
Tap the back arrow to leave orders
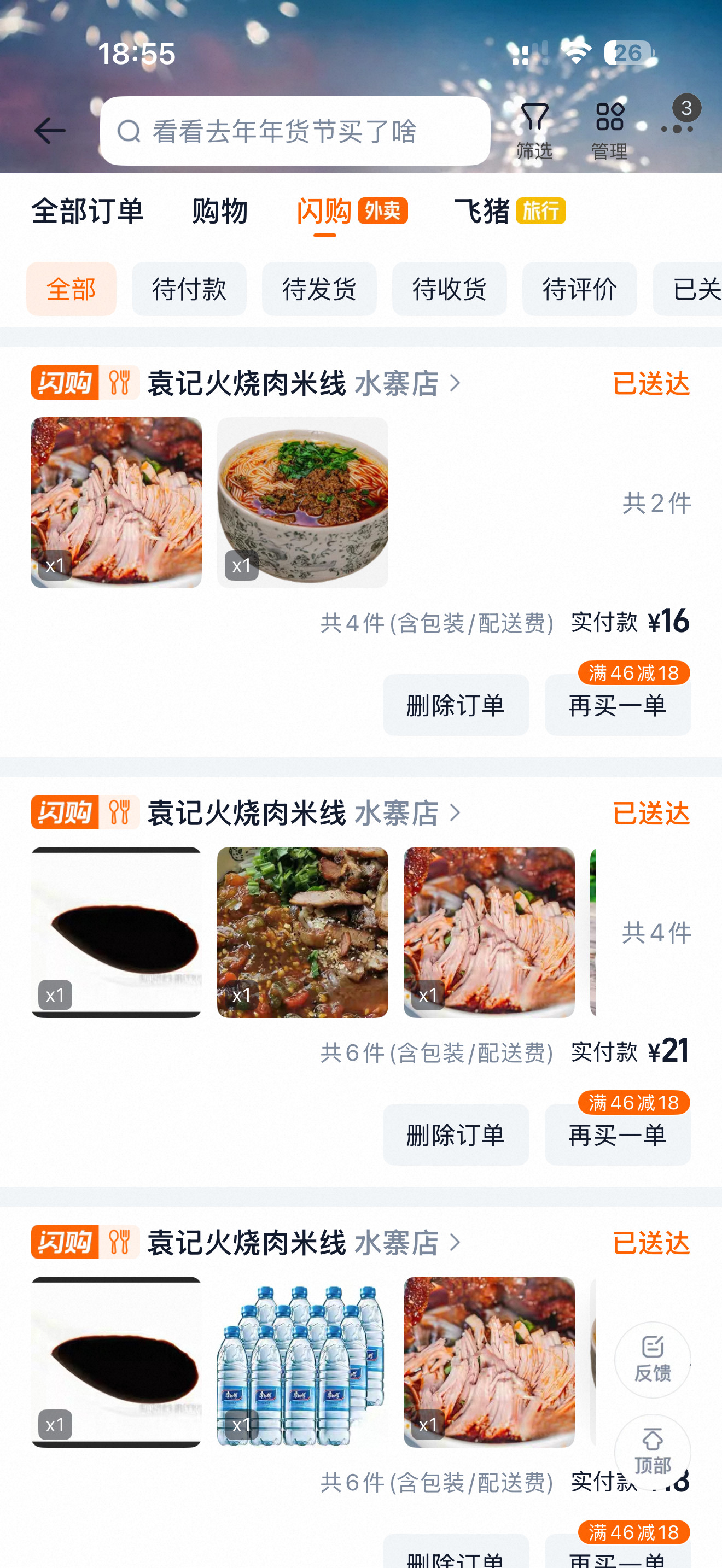(51, 130)
